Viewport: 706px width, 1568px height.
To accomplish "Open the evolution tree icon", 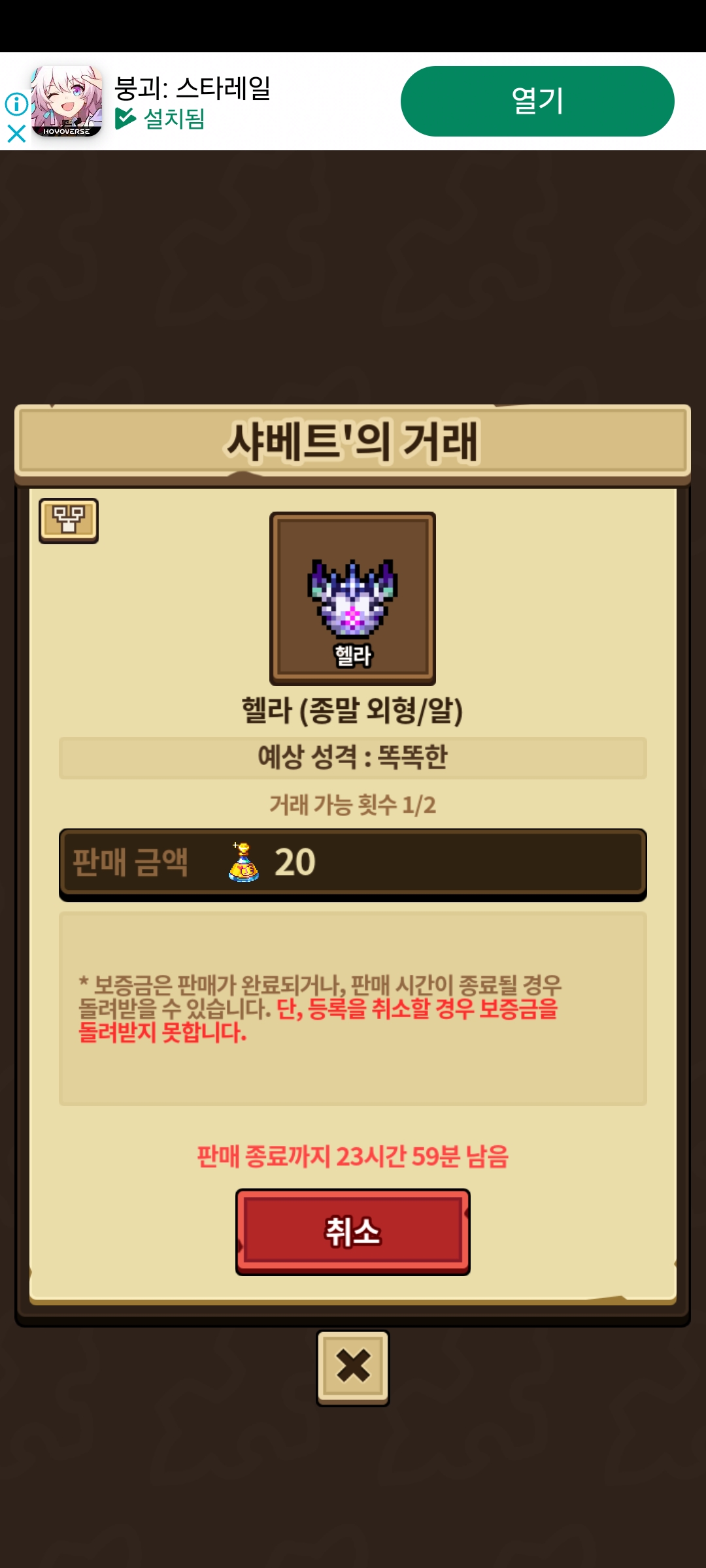I will pyautogui.click(x=69, y=520).
